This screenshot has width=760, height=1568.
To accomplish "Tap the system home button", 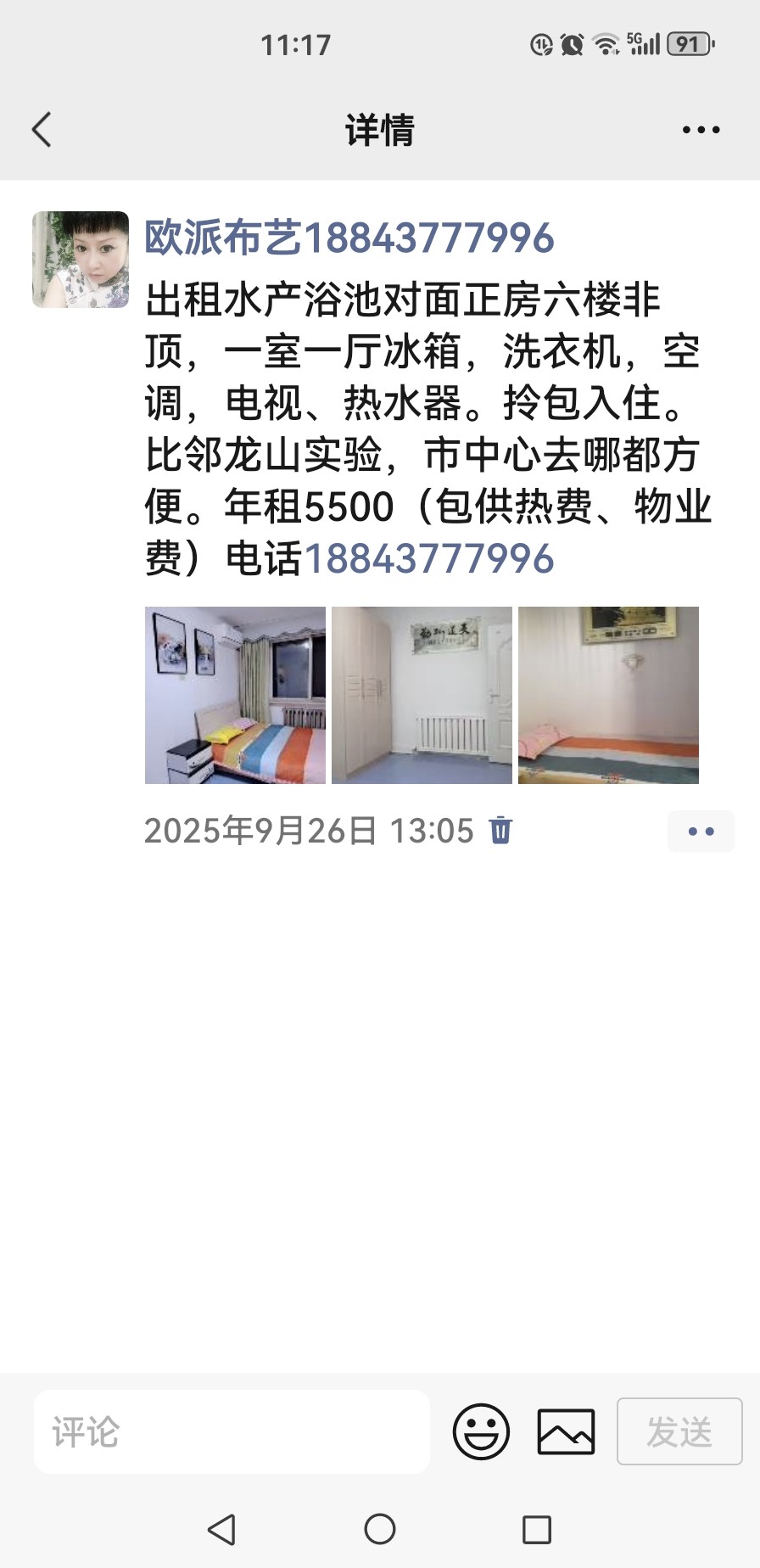I will (x=379, y=1529).
